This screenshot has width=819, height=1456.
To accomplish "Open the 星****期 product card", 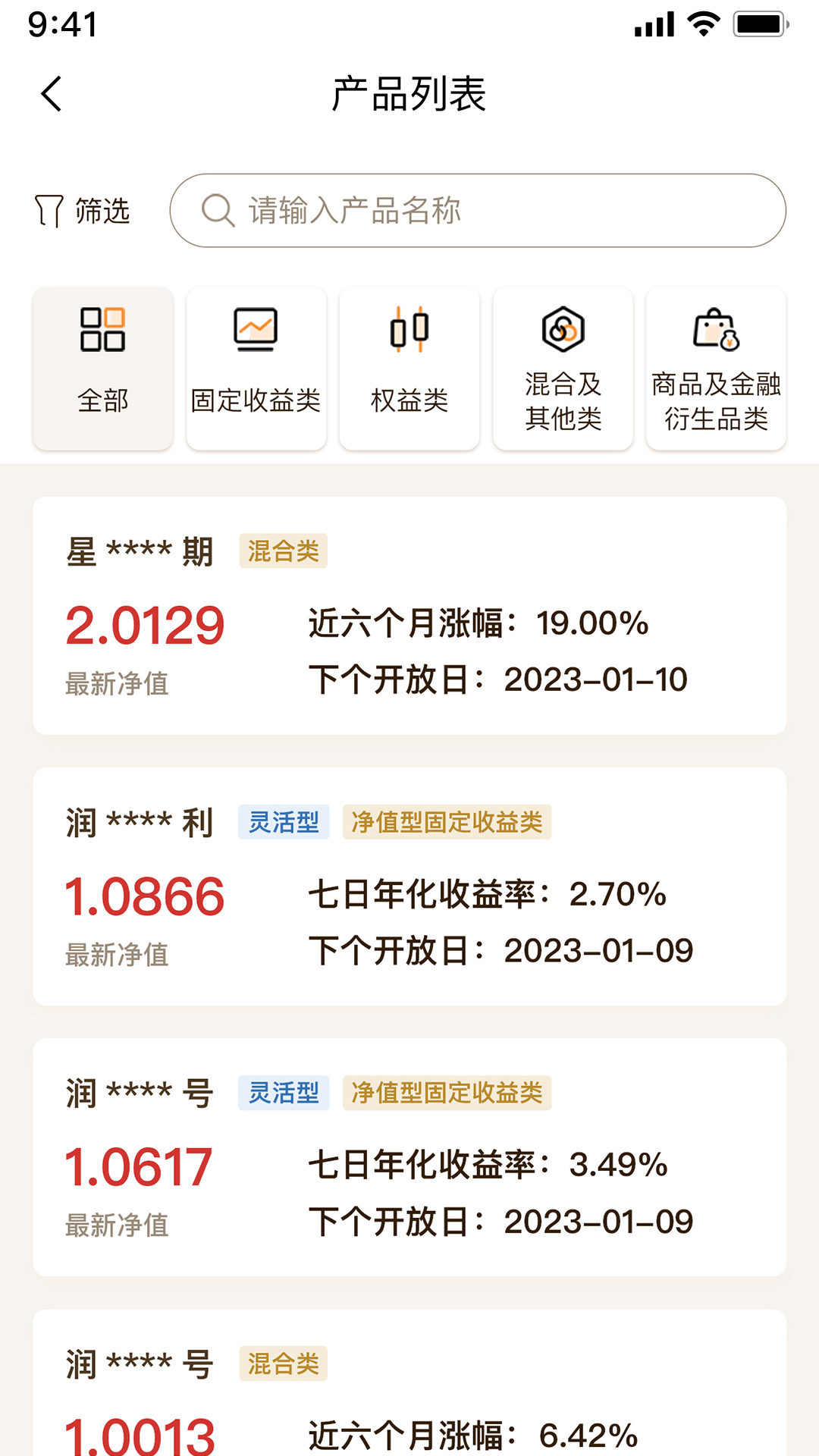I will 409,615.
